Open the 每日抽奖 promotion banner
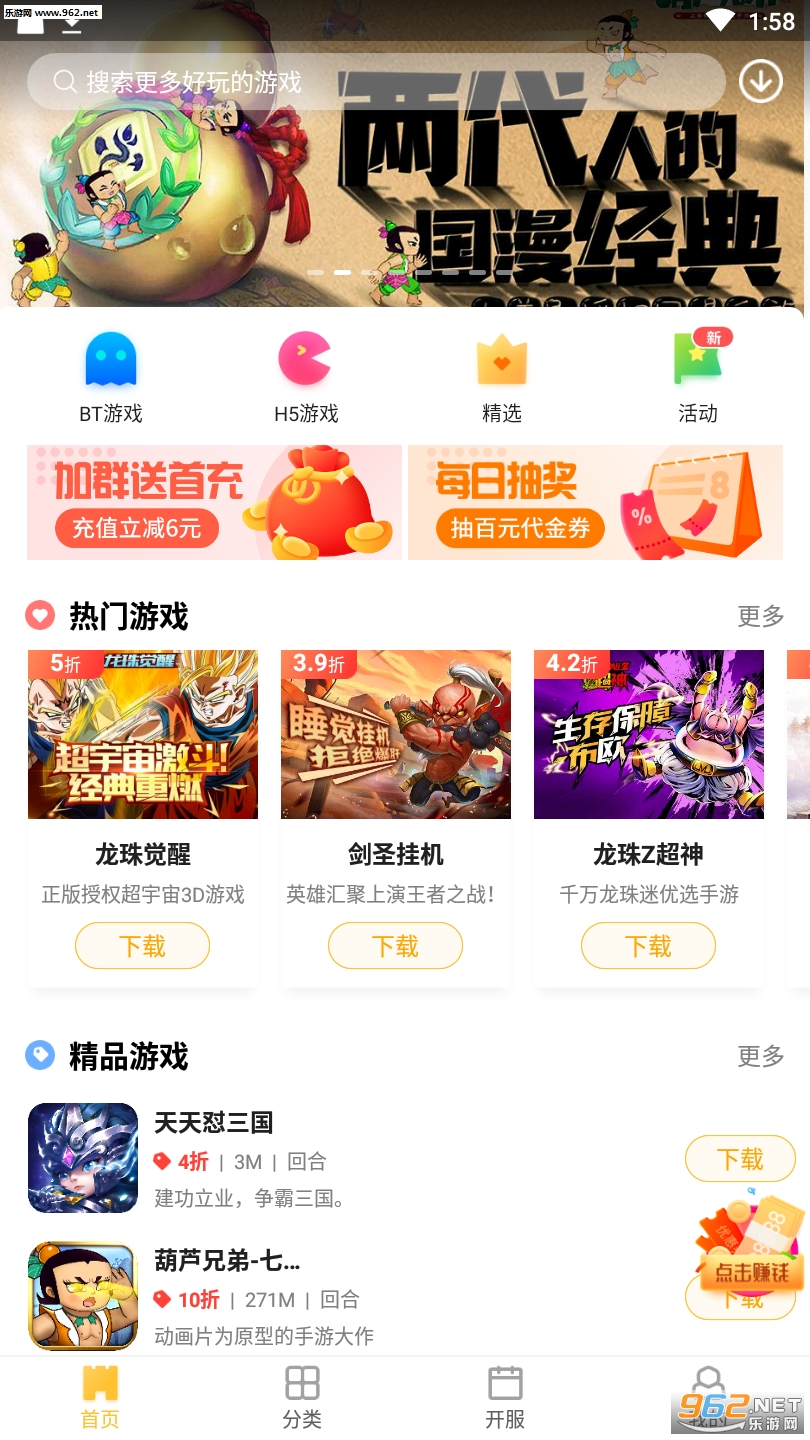 595,502
